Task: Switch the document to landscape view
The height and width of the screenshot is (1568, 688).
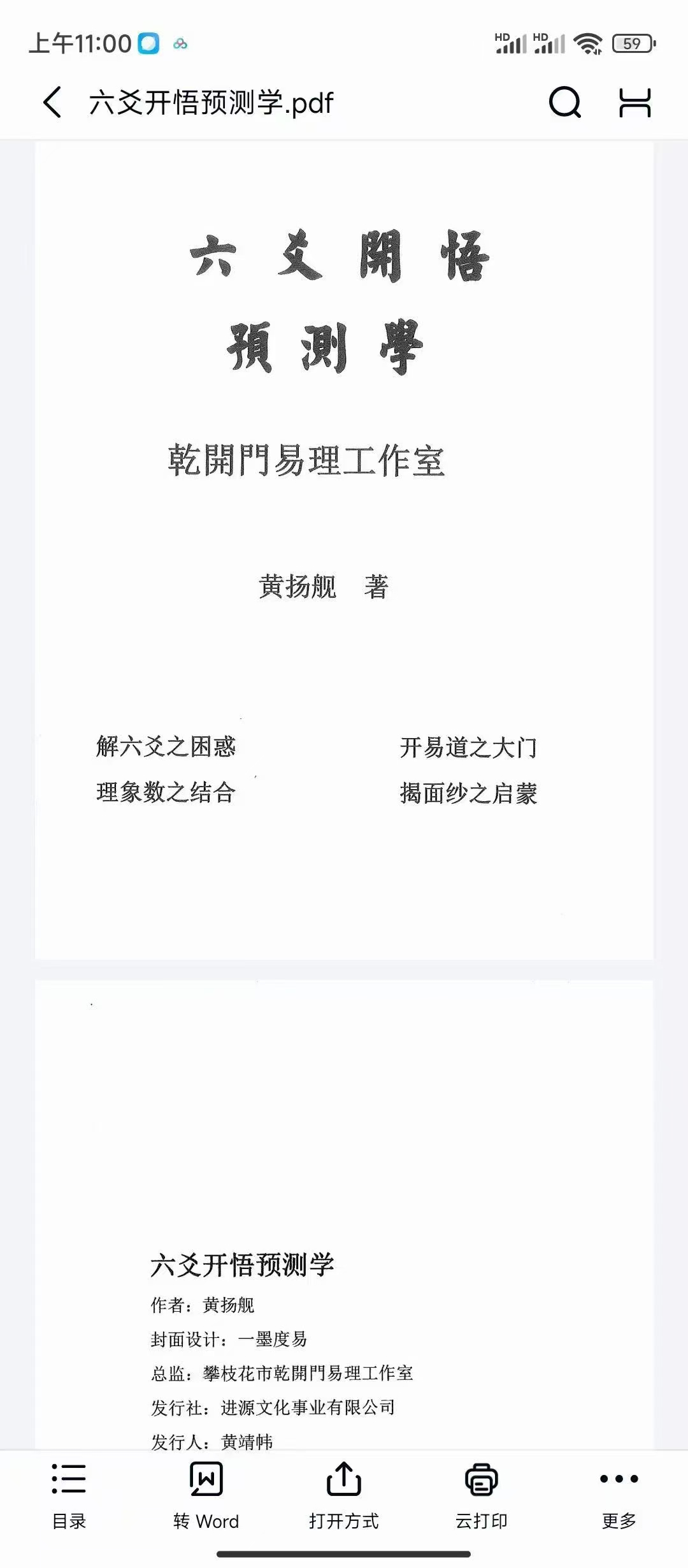Action: point(634,103)
